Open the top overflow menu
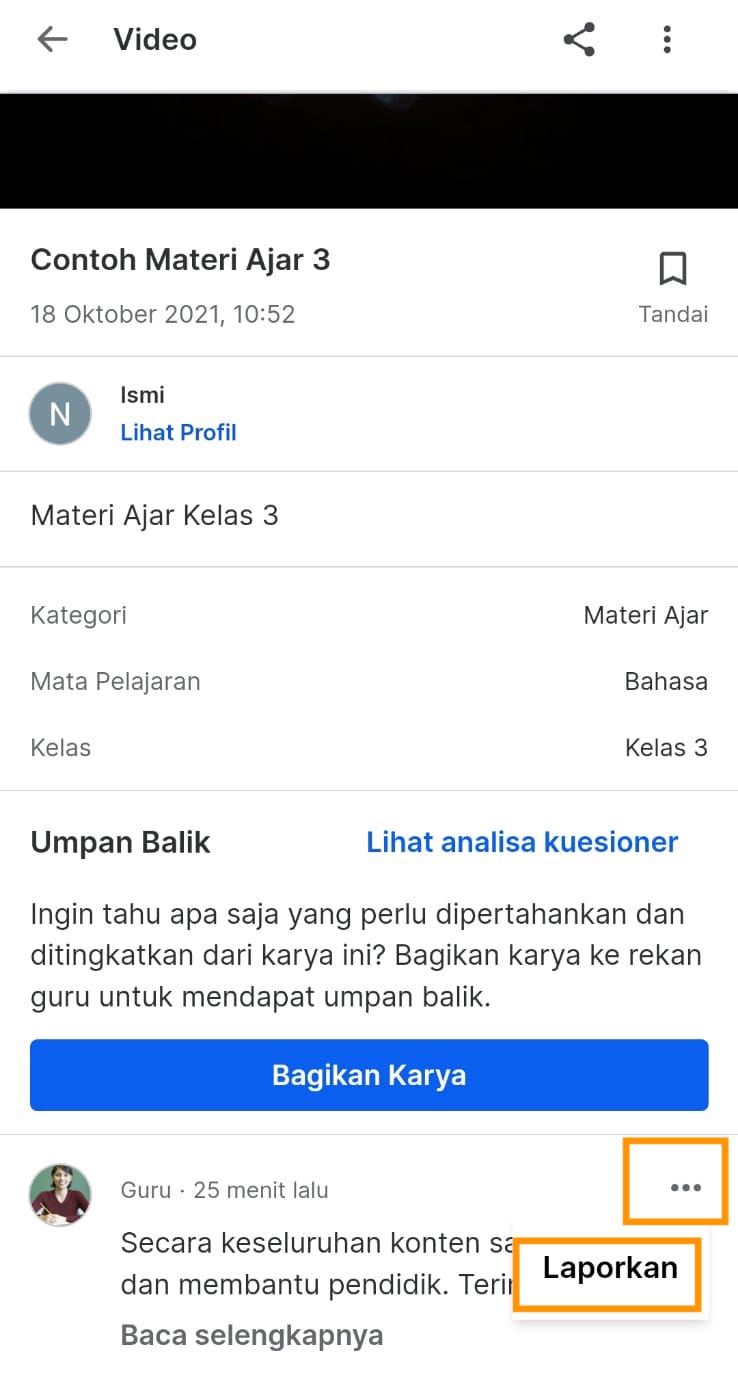 [667, 40]
